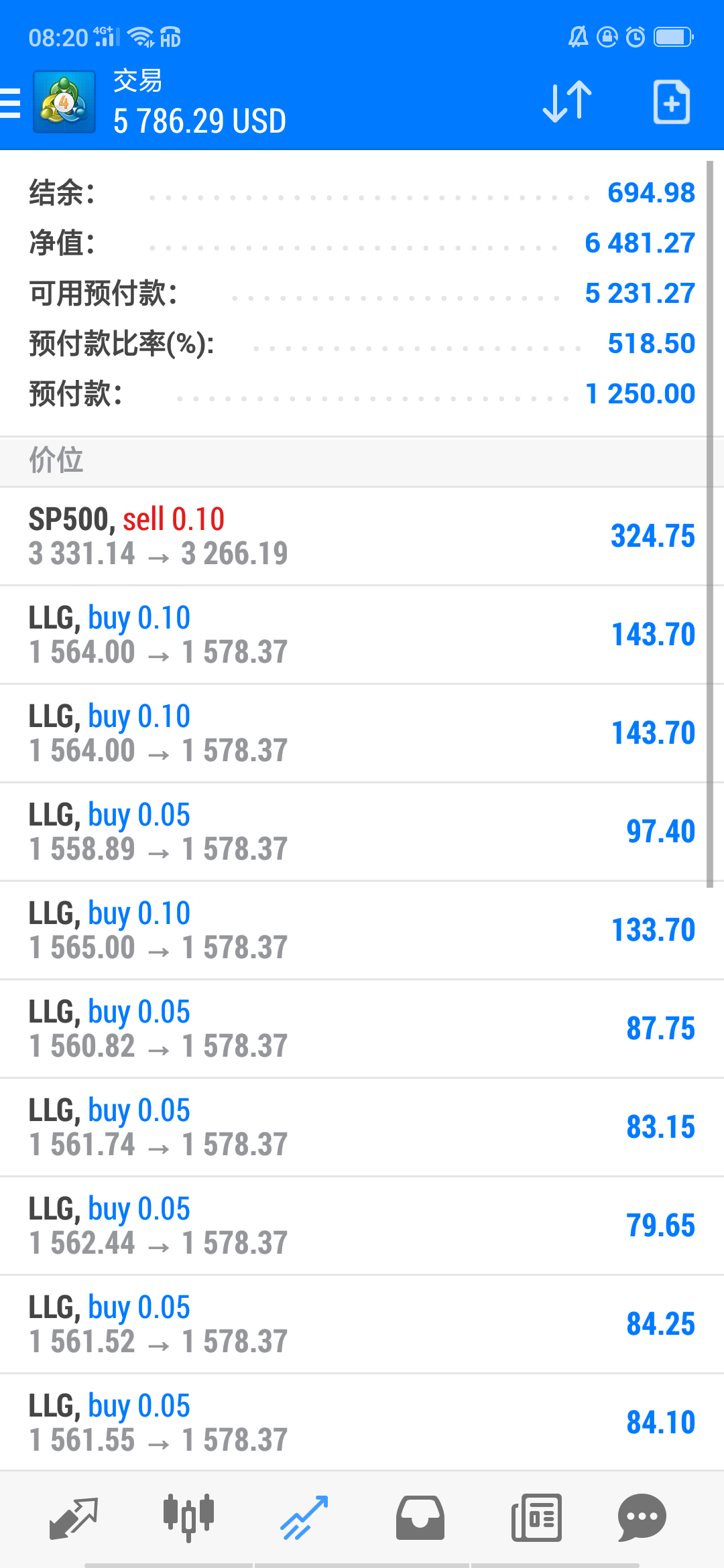724x1568 pixels.
Task: Open LLG buy 0.10 position with profit 133.70
Action: (362, 930)
